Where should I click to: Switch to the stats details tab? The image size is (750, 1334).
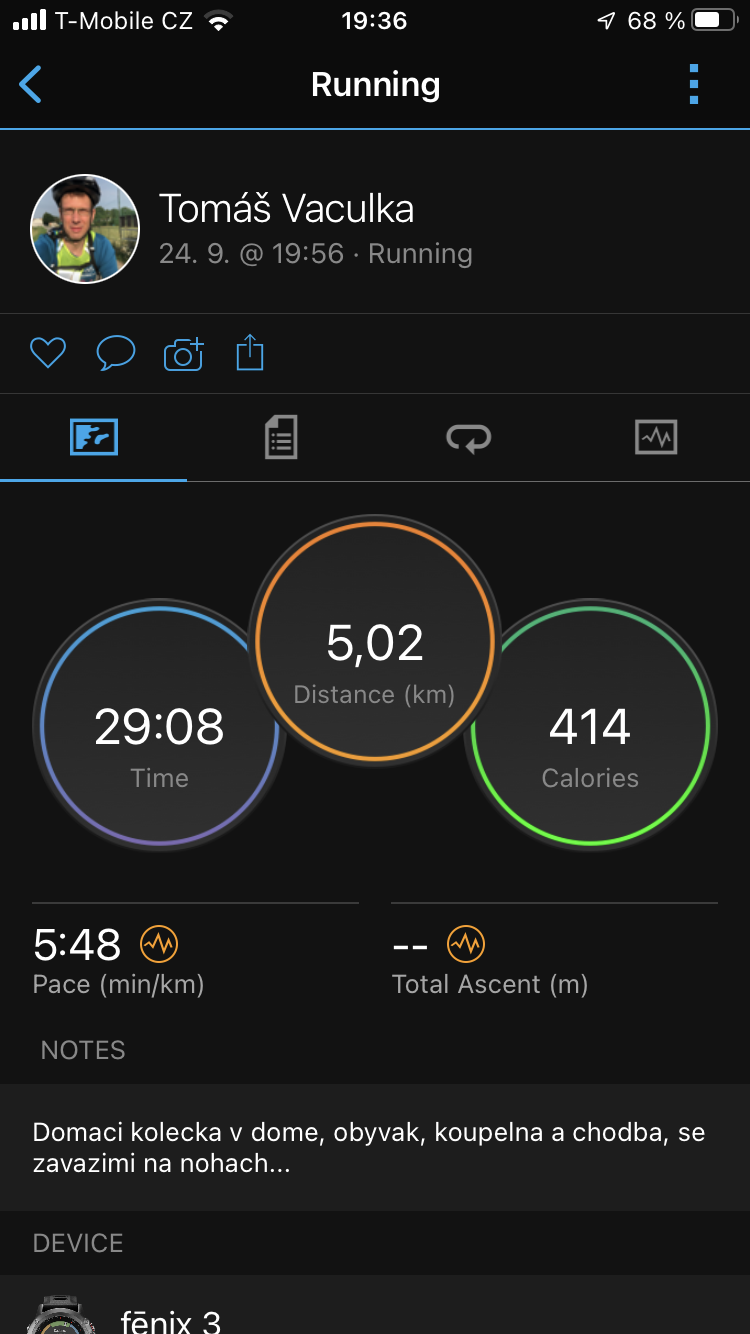point(281,437)
